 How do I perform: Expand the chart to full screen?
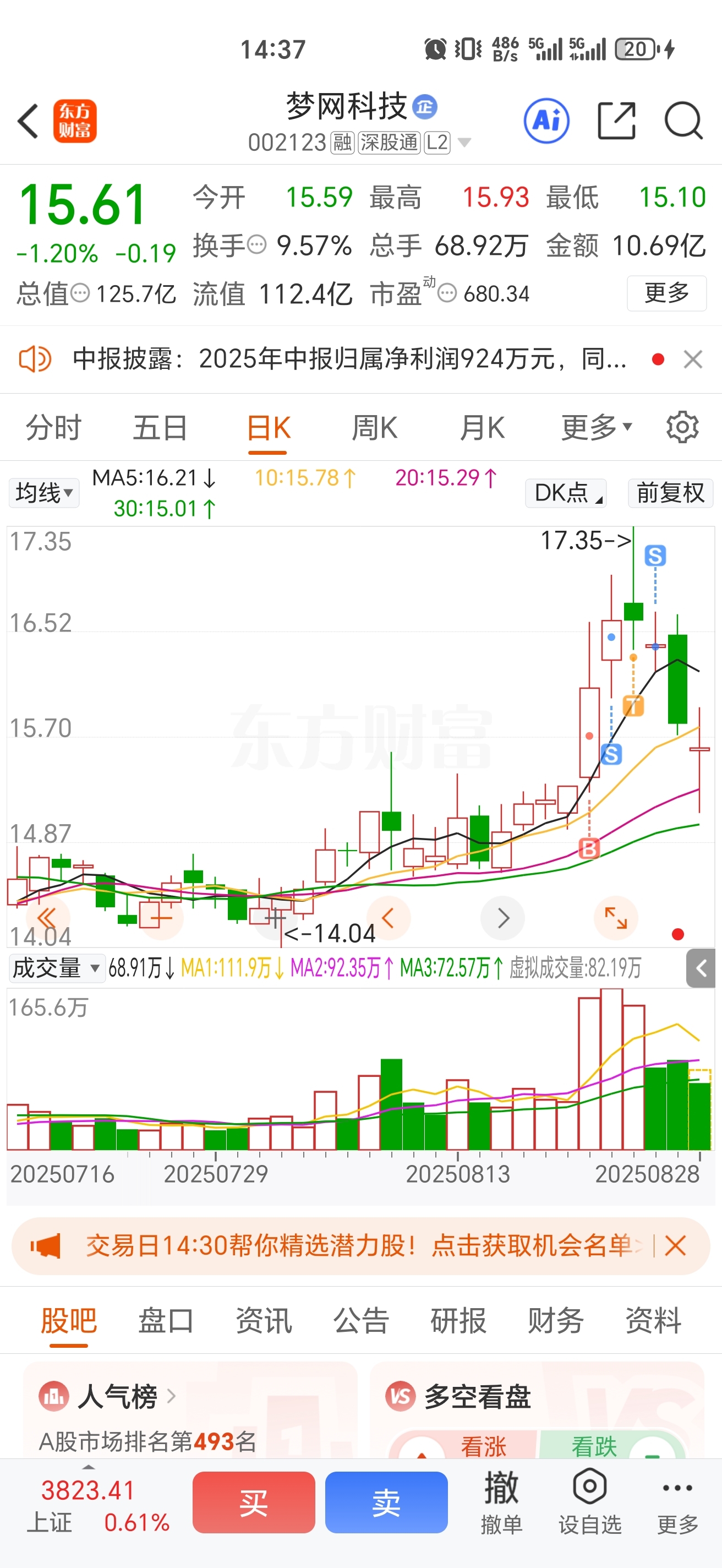click(616, 917)
